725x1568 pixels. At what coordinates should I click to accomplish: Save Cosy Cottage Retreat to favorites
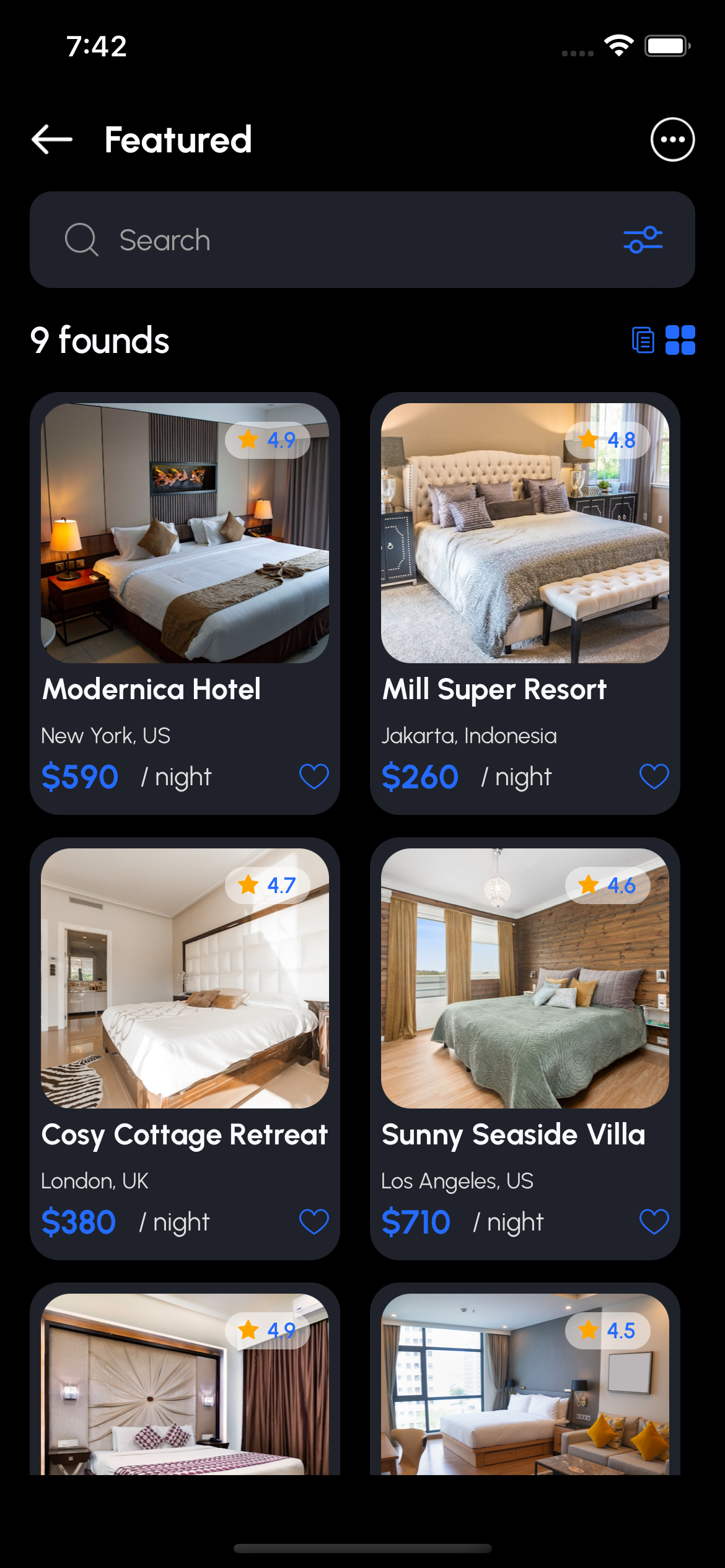(x=314, y=1222)
